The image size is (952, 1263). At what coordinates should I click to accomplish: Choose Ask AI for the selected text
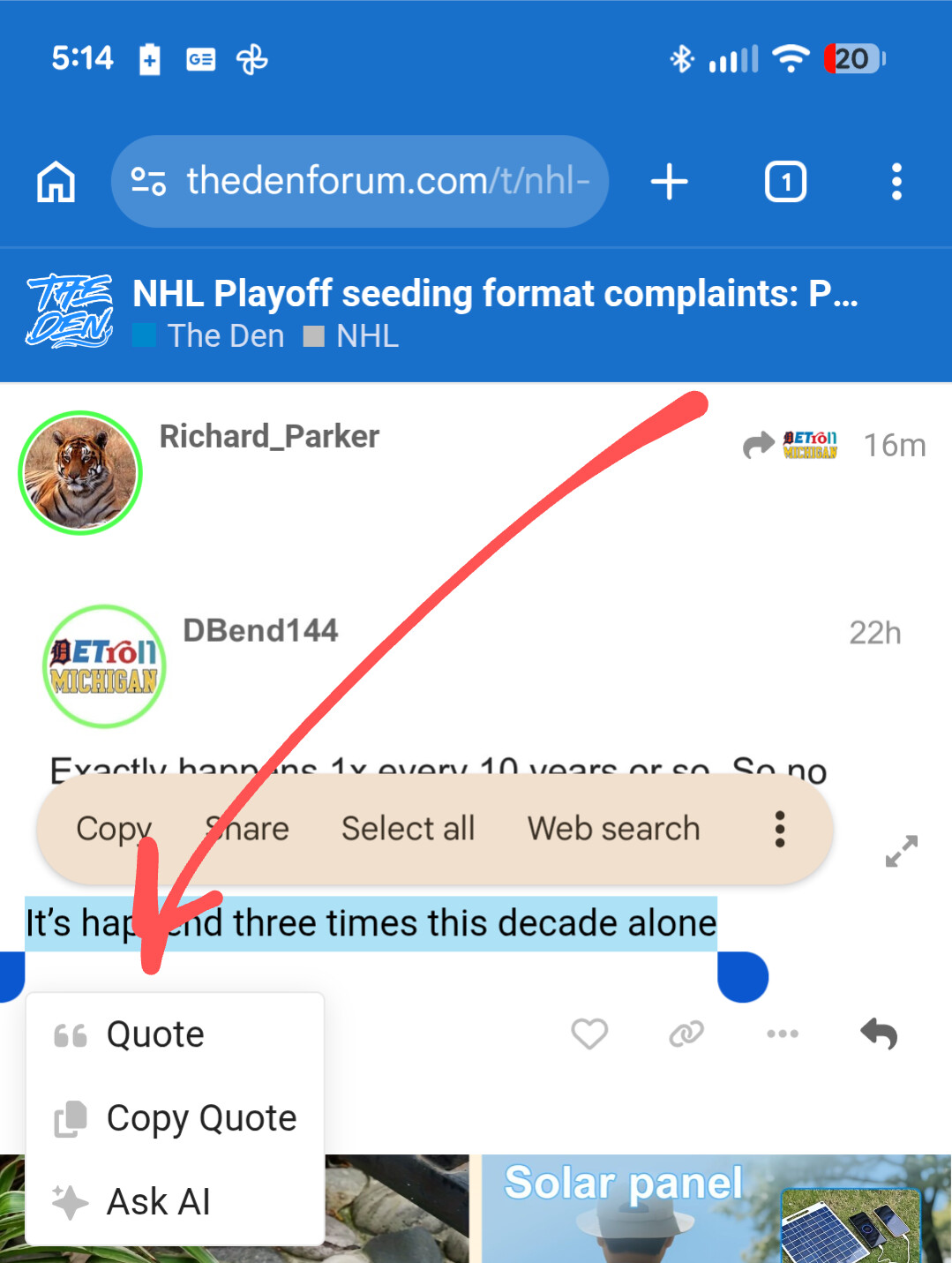click(x=157, y=1201)
